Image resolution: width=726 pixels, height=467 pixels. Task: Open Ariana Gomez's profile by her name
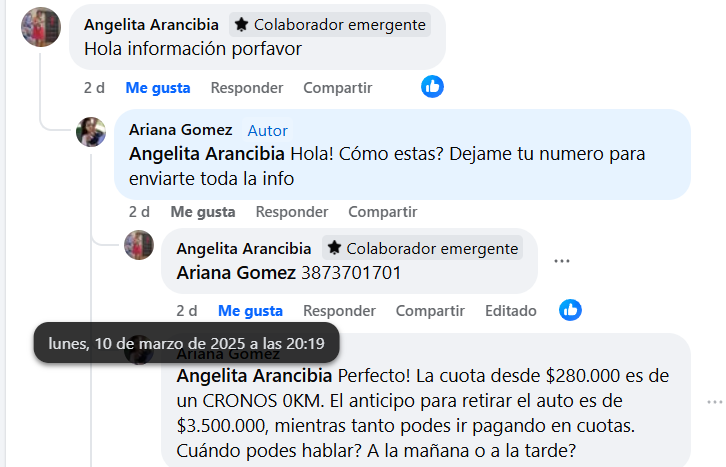tap(180, 130)
